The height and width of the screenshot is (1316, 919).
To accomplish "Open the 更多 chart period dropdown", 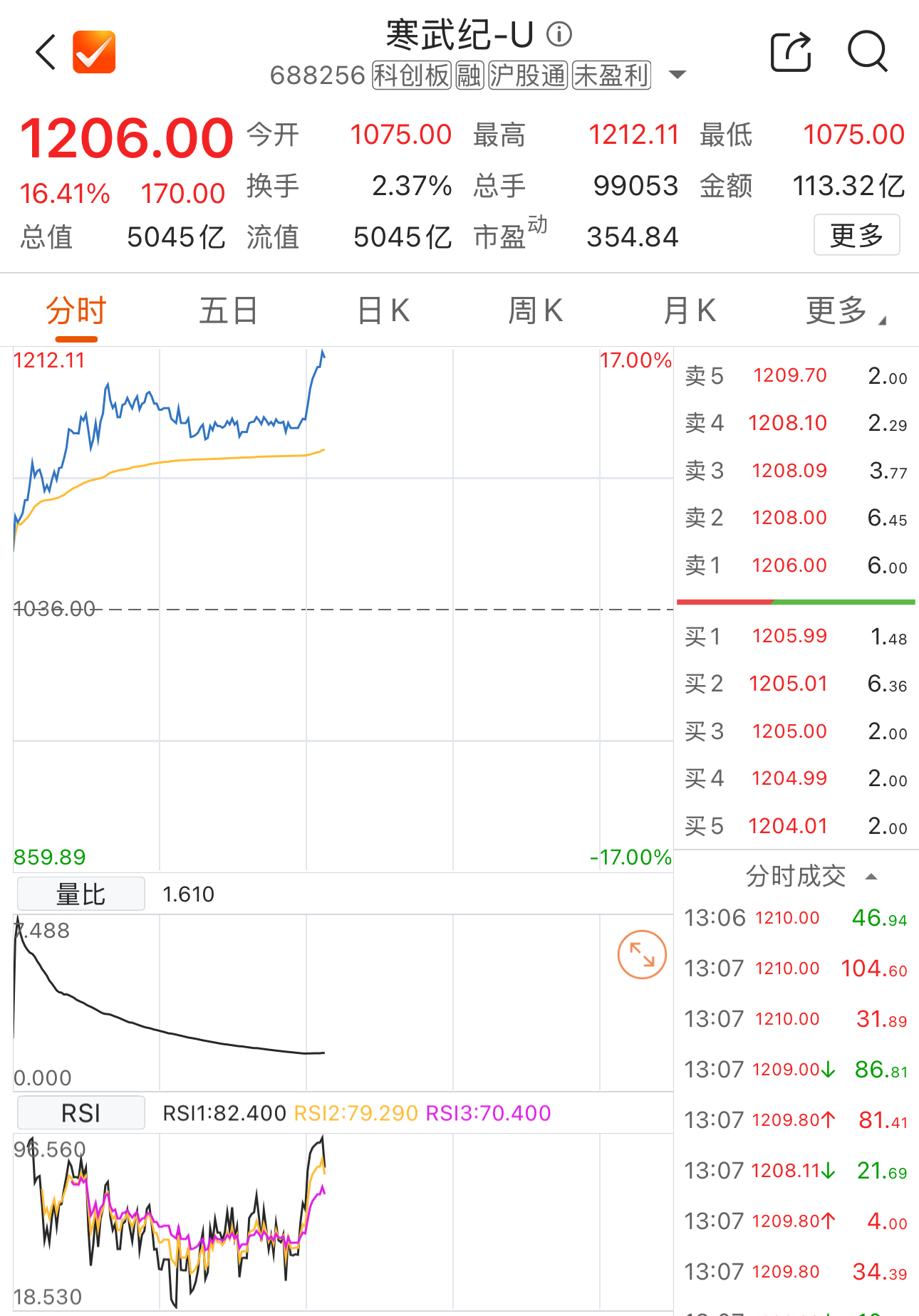I will point(845,311).
